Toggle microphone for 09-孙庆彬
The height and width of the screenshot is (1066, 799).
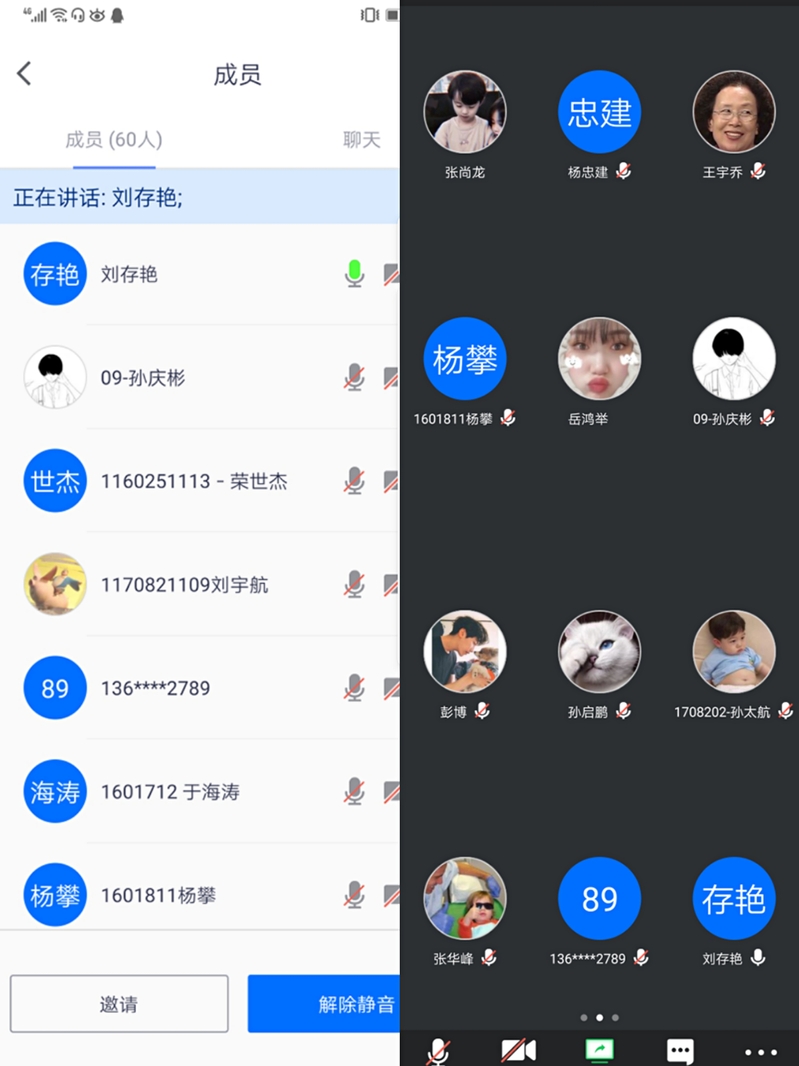tap(354, 377)
